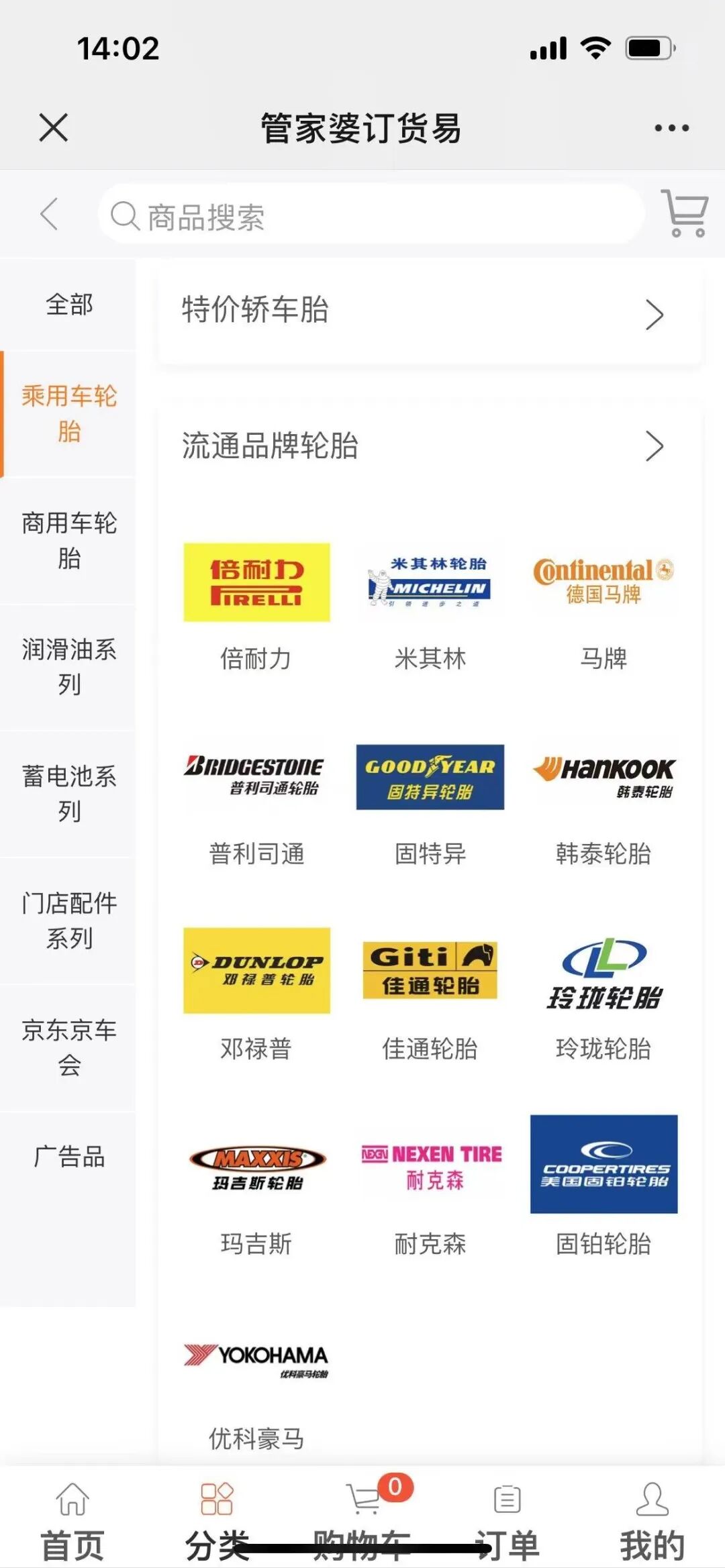This screenshot has height=1568, width=725.
Task: Open the cart icon beside search
Action: click(684, 213)
